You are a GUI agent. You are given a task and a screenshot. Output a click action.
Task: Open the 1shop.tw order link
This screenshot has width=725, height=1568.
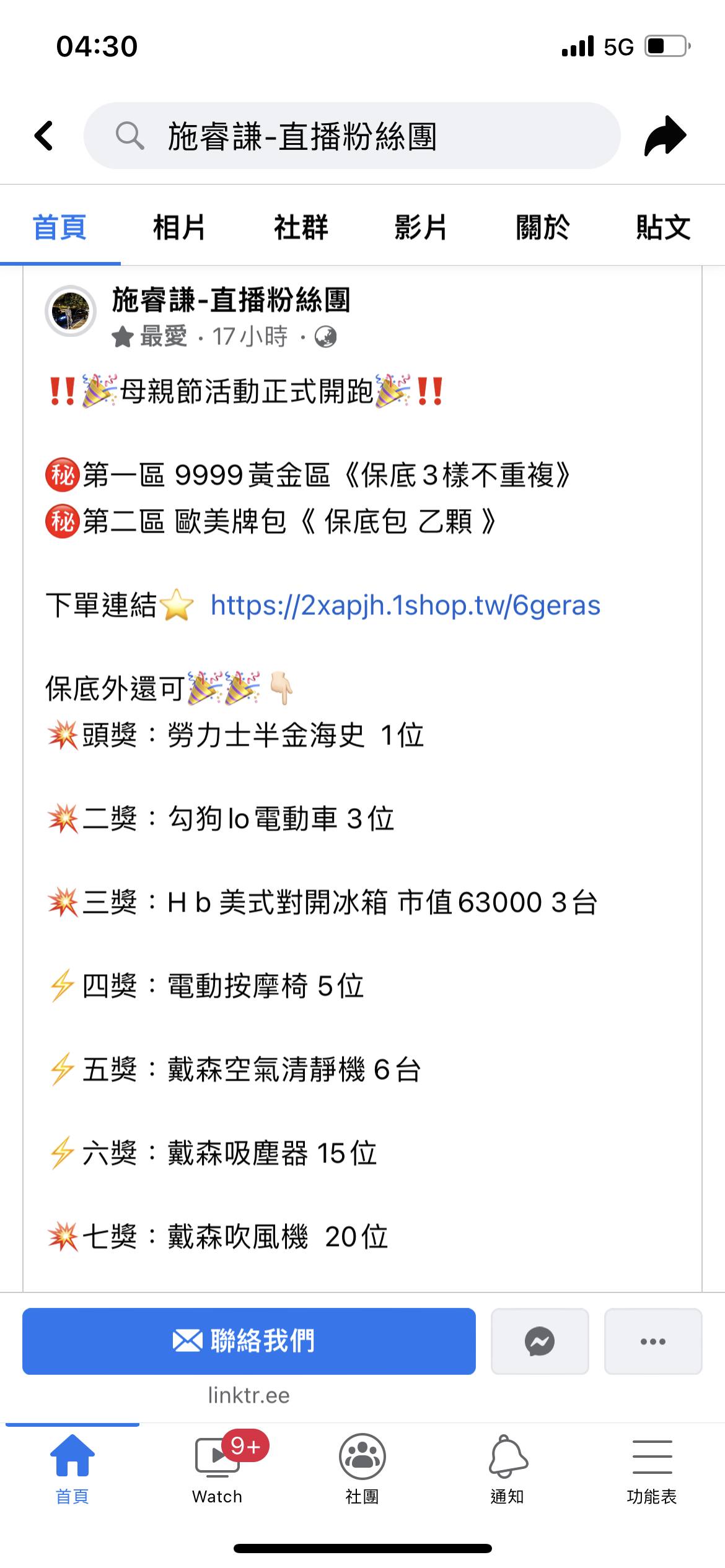click(x=405, y=605)
